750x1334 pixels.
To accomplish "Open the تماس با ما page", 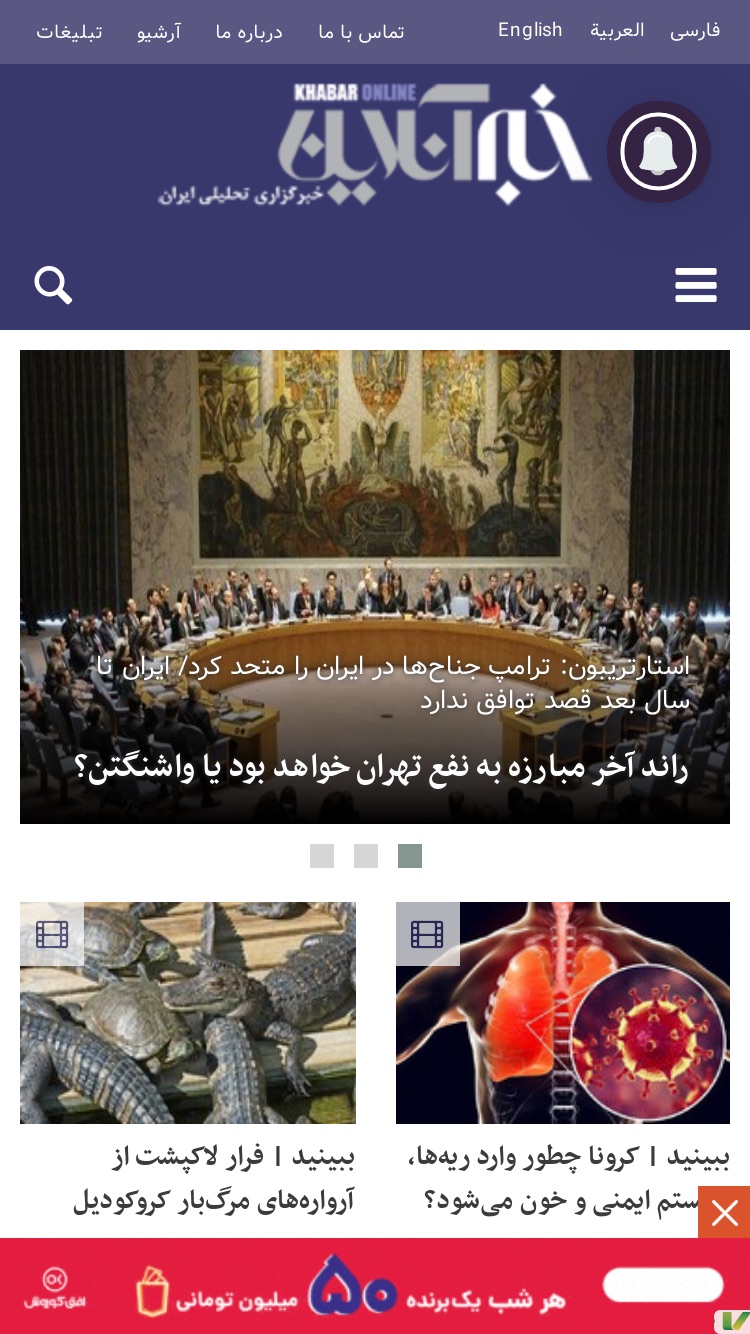I will pyautogui.click(x=361, y=32).
